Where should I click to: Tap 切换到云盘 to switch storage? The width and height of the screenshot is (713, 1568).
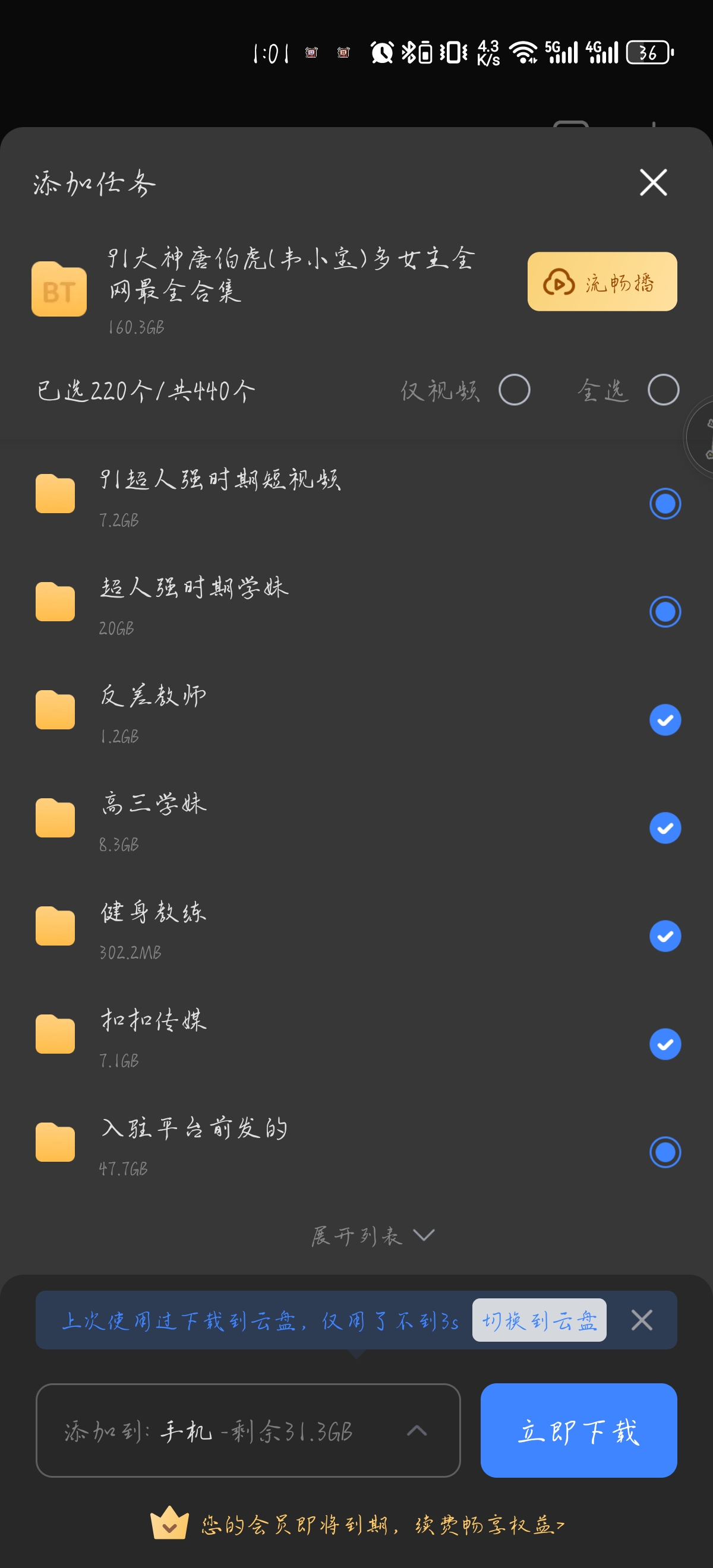(x=539, y=1320)
